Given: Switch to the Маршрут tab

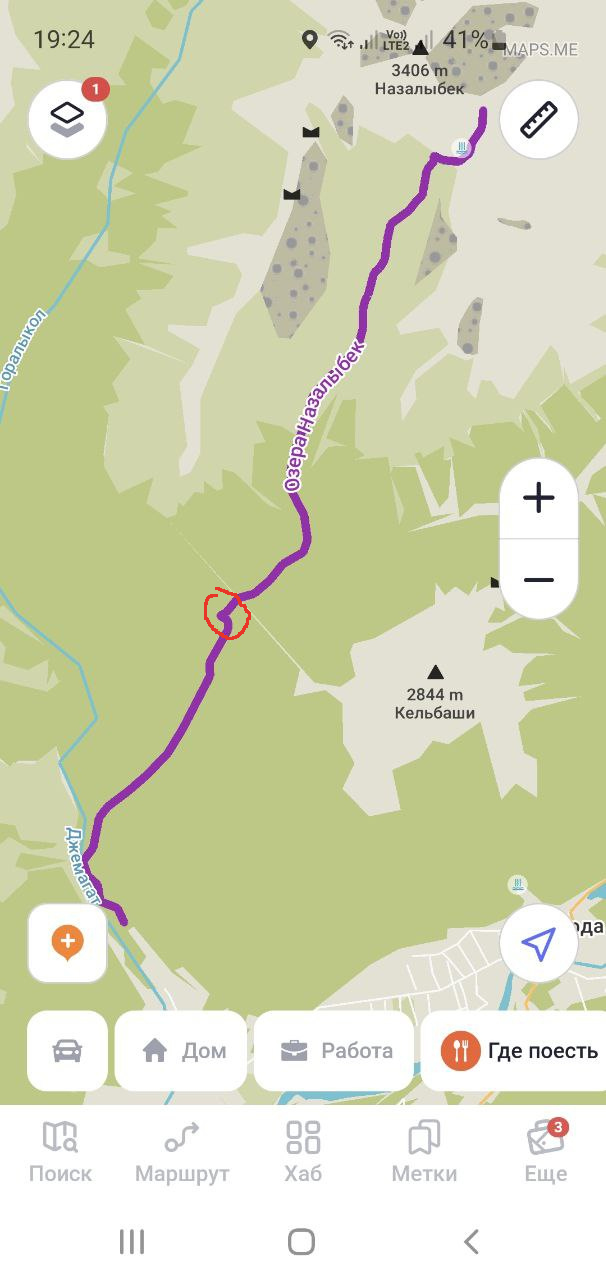Looking at the screenshot, I should (x=182, y=1152).
